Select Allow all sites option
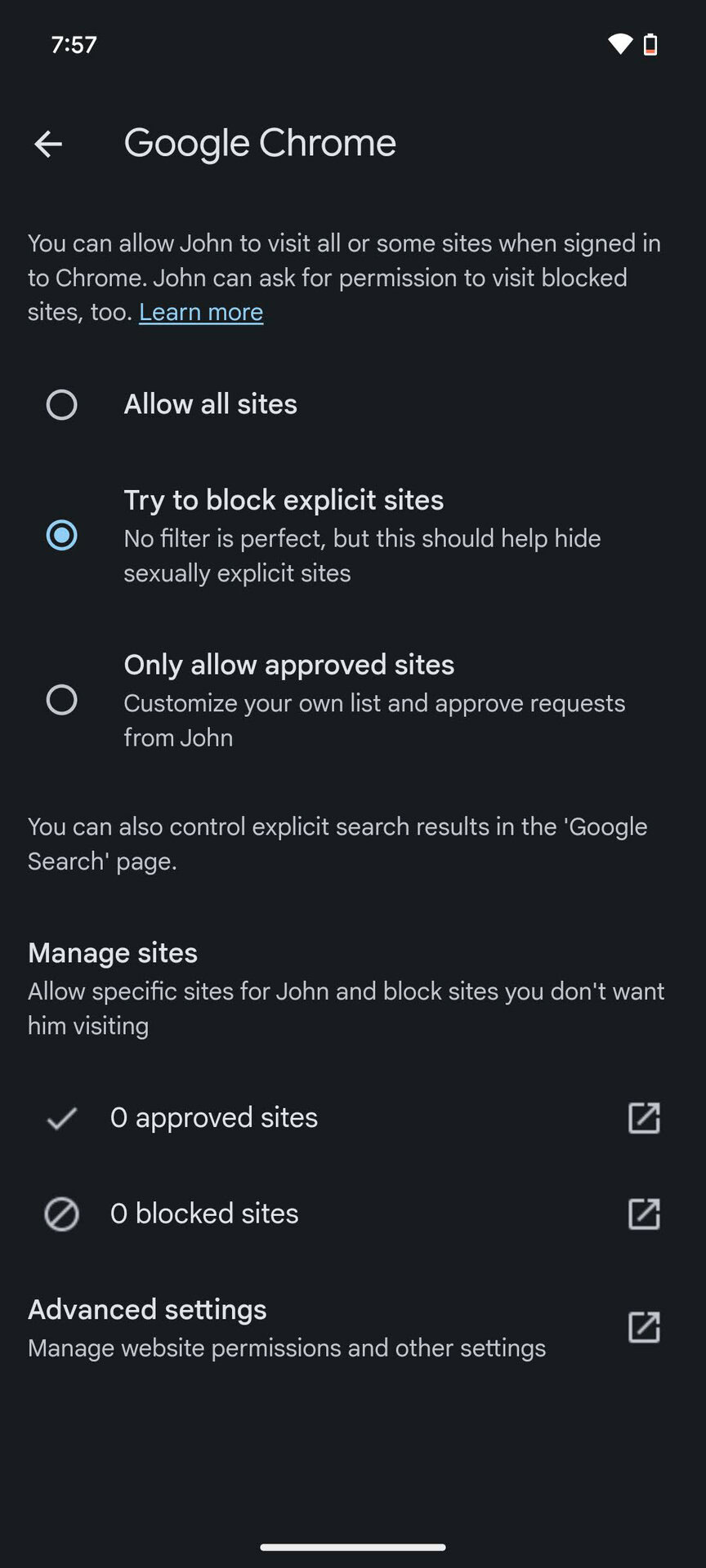 pyautogui.click(x=62, y=404)
